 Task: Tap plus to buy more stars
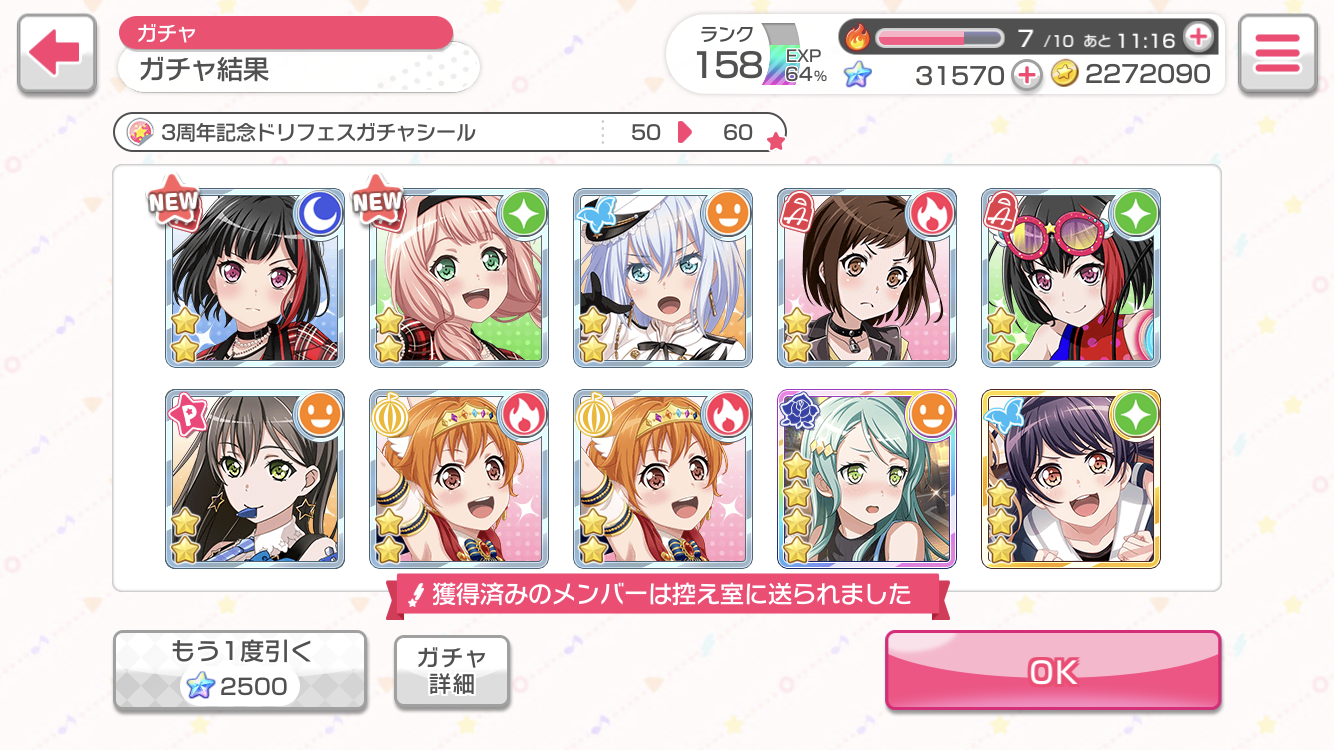(1026, 74)
